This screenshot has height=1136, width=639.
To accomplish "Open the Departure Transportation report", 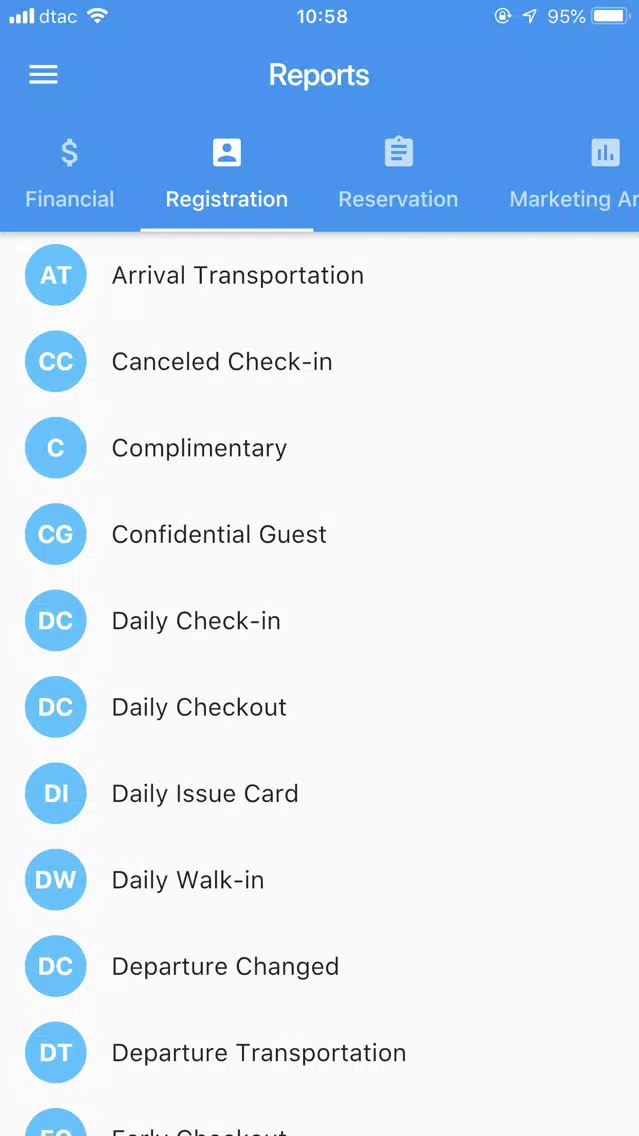I will pyautogui.click(x=320, y=1052).
